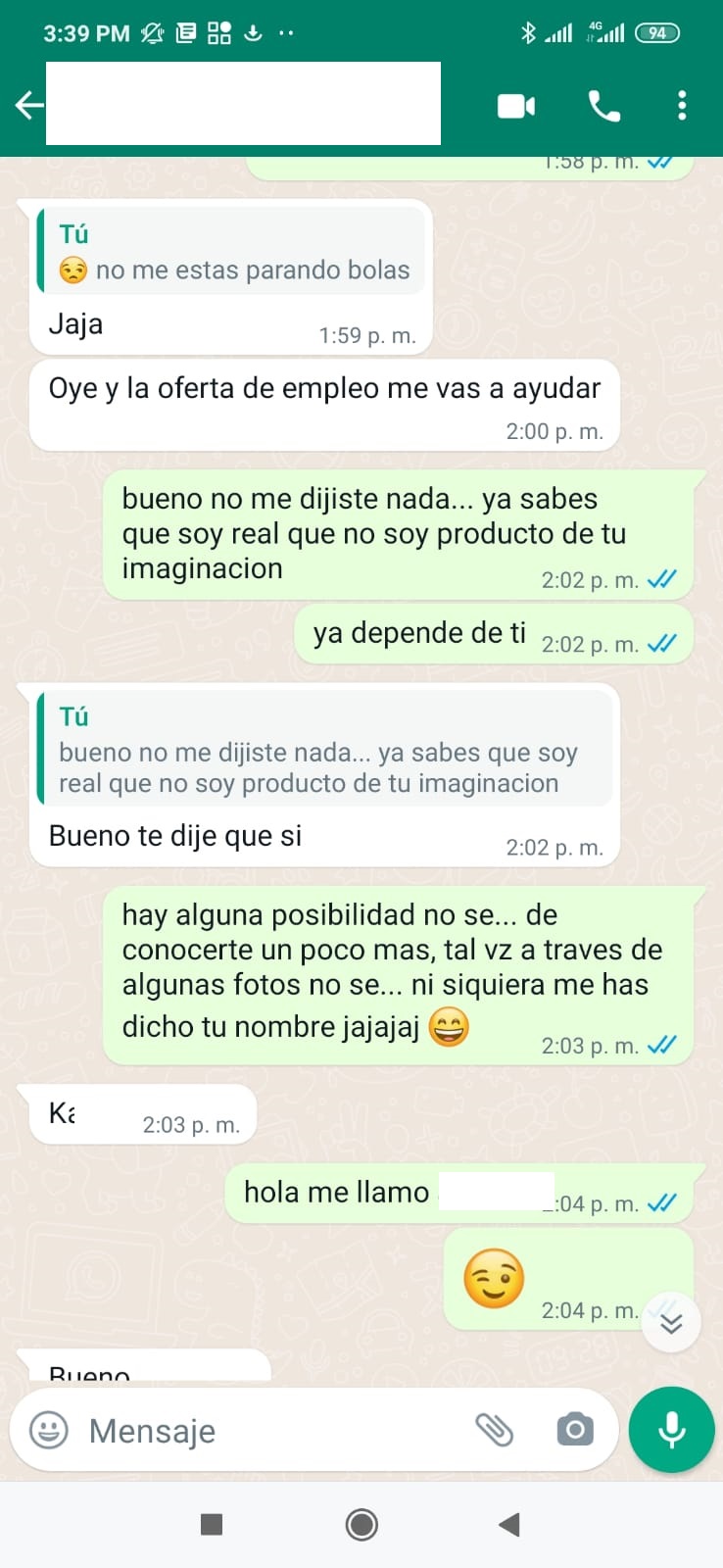Screen dimensions: 723x1568
Task: Open the camera to send a photo
Action: [575, 1431]
